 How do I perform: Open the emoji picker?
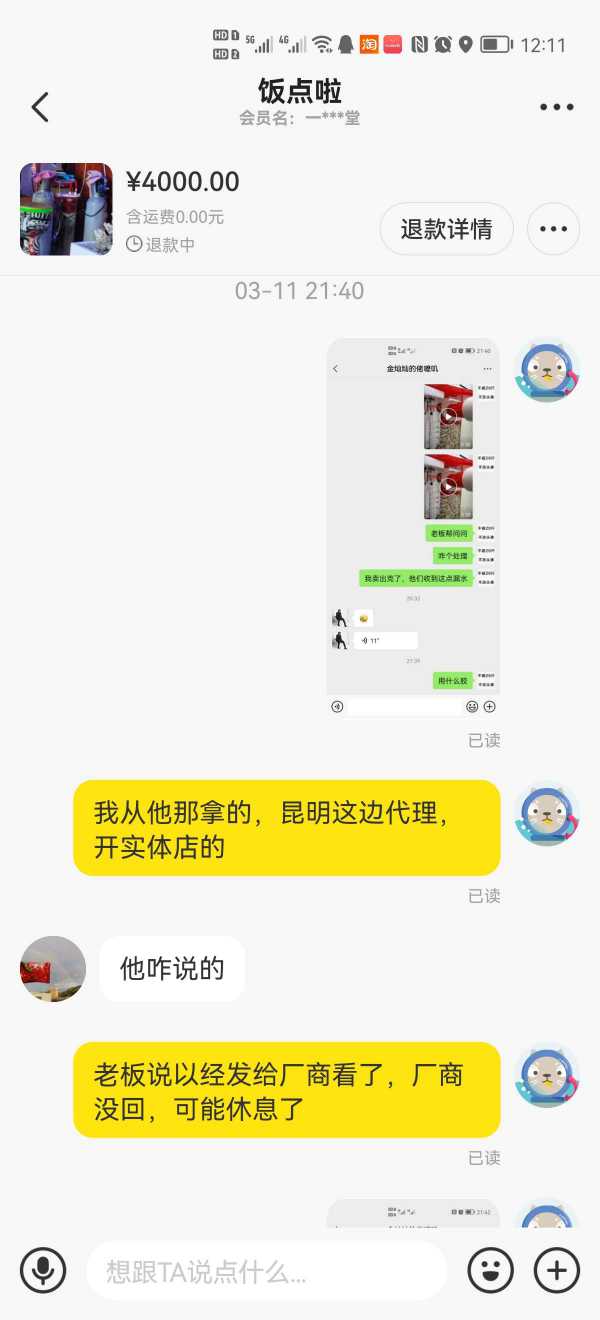[491, 1271]
